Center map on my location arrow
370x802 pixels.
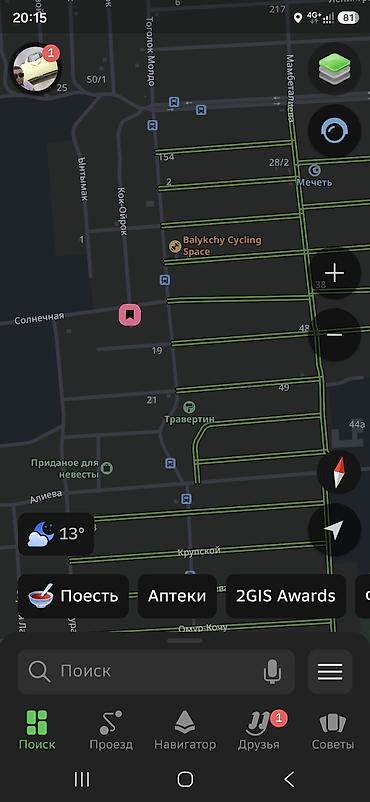(335, 530)
